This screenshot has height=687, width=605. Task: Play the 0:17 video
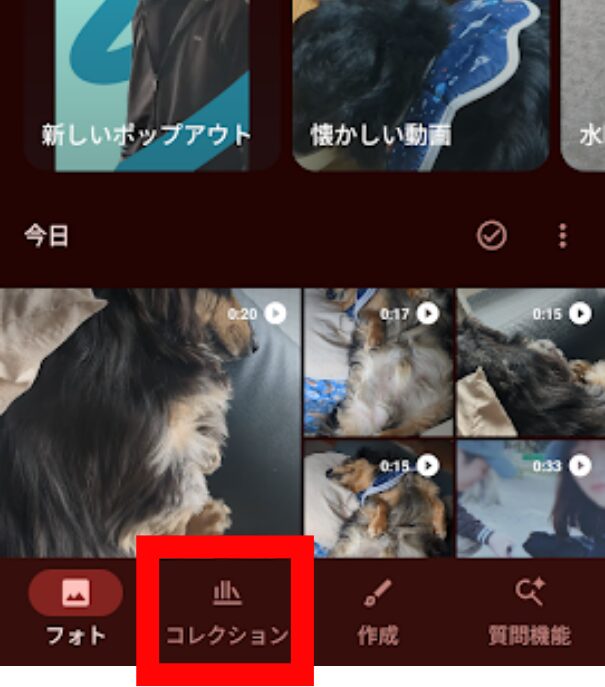pyautogui.click(x=378, y=362)
